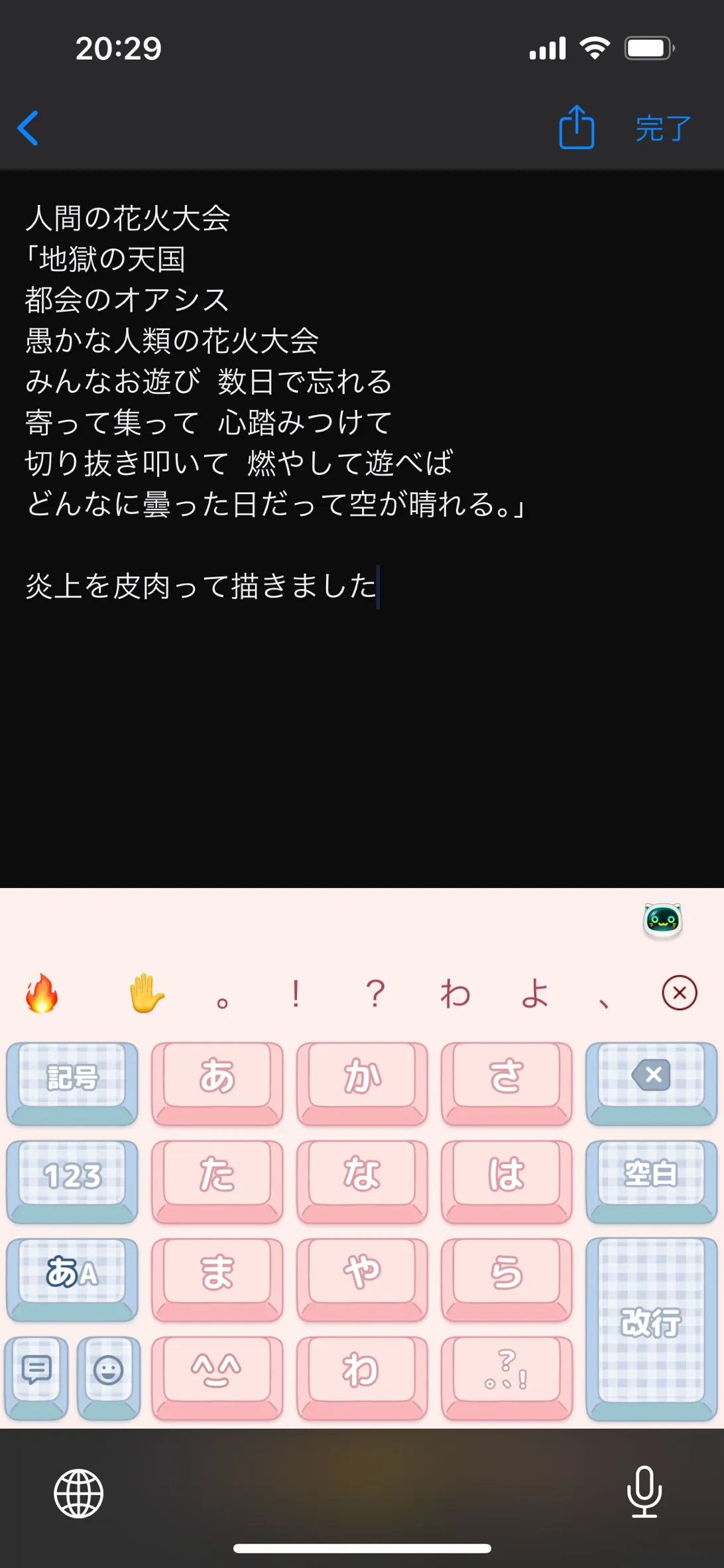Viewport: 724px width, 1568px height.
Task: Open the cat robot assistant icon
Action: click(x=663, y=921)
